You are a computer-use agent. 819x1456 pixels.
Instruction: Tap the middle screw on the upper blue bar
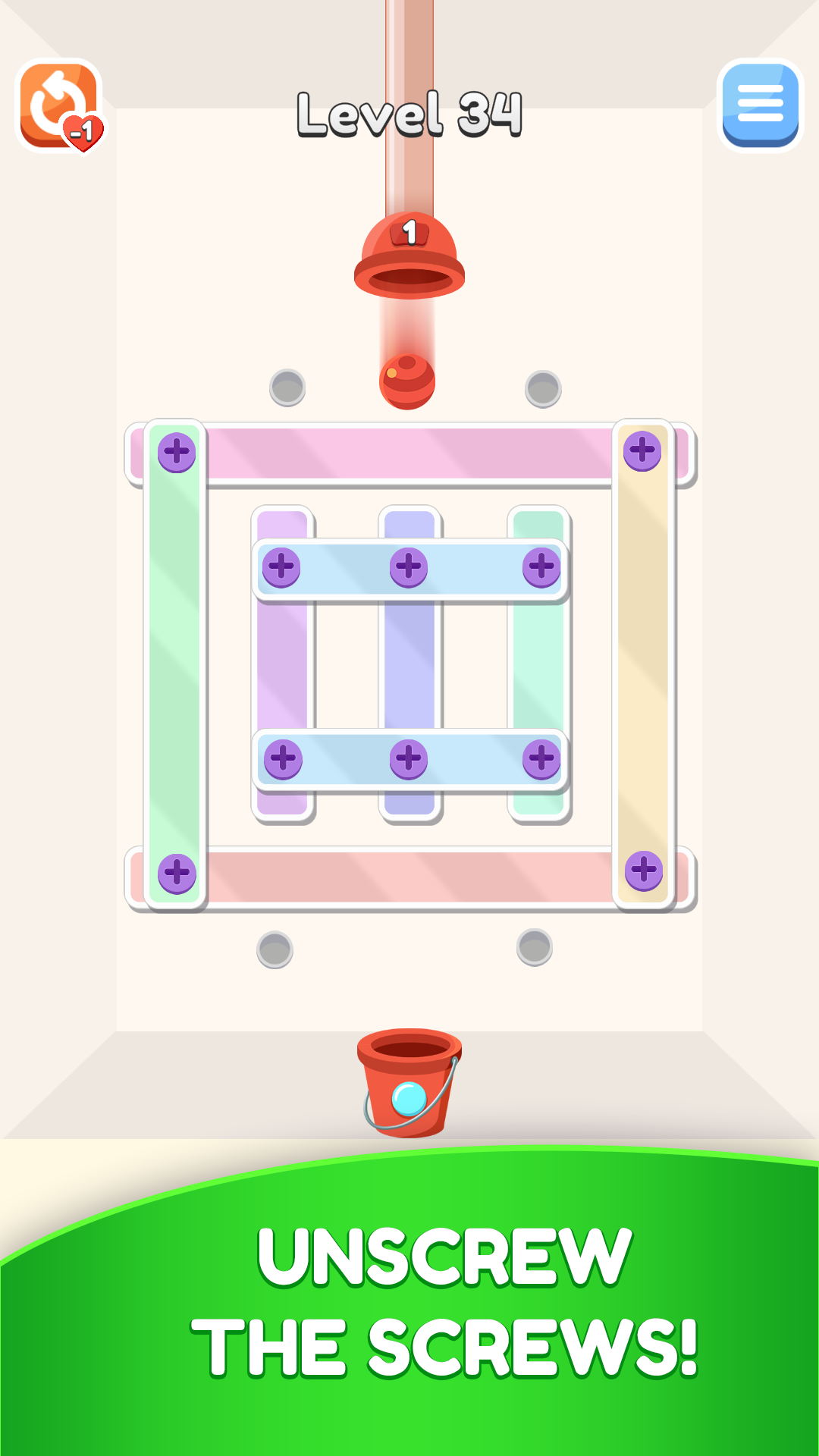point(409,567)
